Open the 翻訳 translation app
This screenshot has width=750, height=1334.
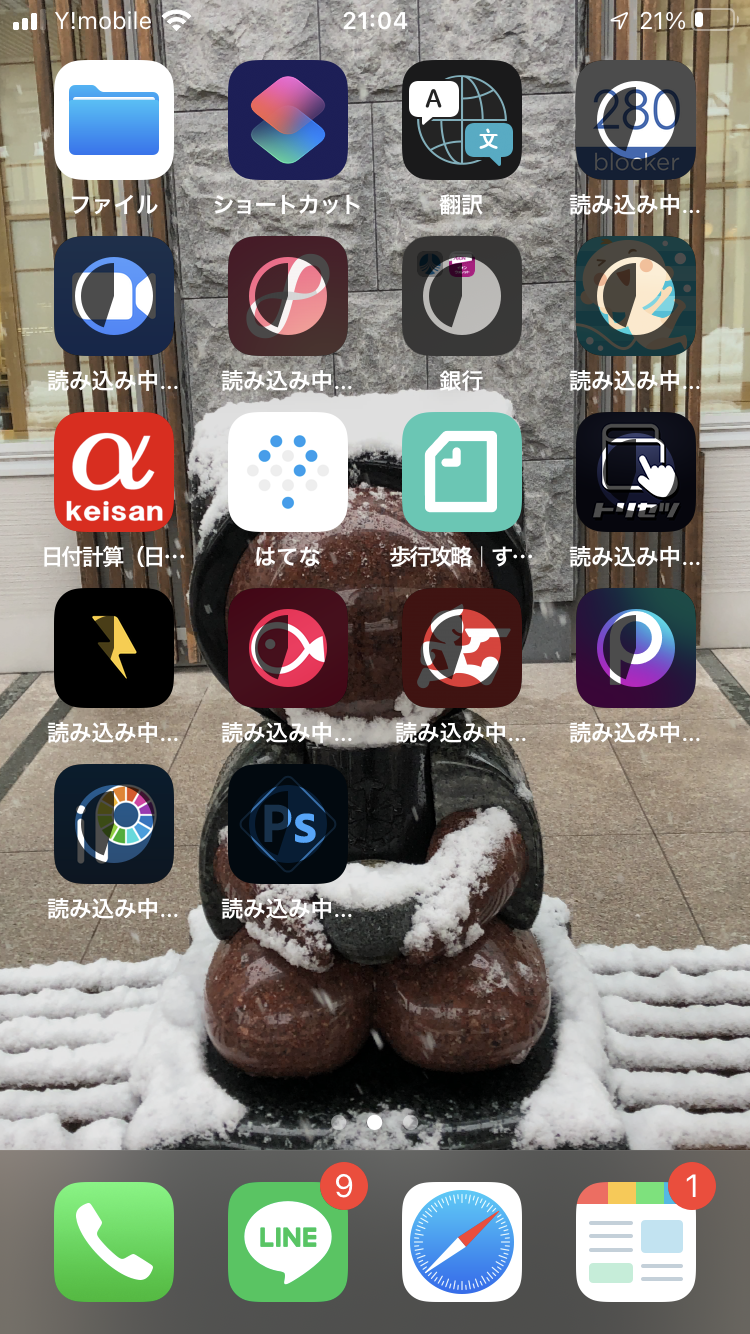pyautogui.click(x=462, y=120)
